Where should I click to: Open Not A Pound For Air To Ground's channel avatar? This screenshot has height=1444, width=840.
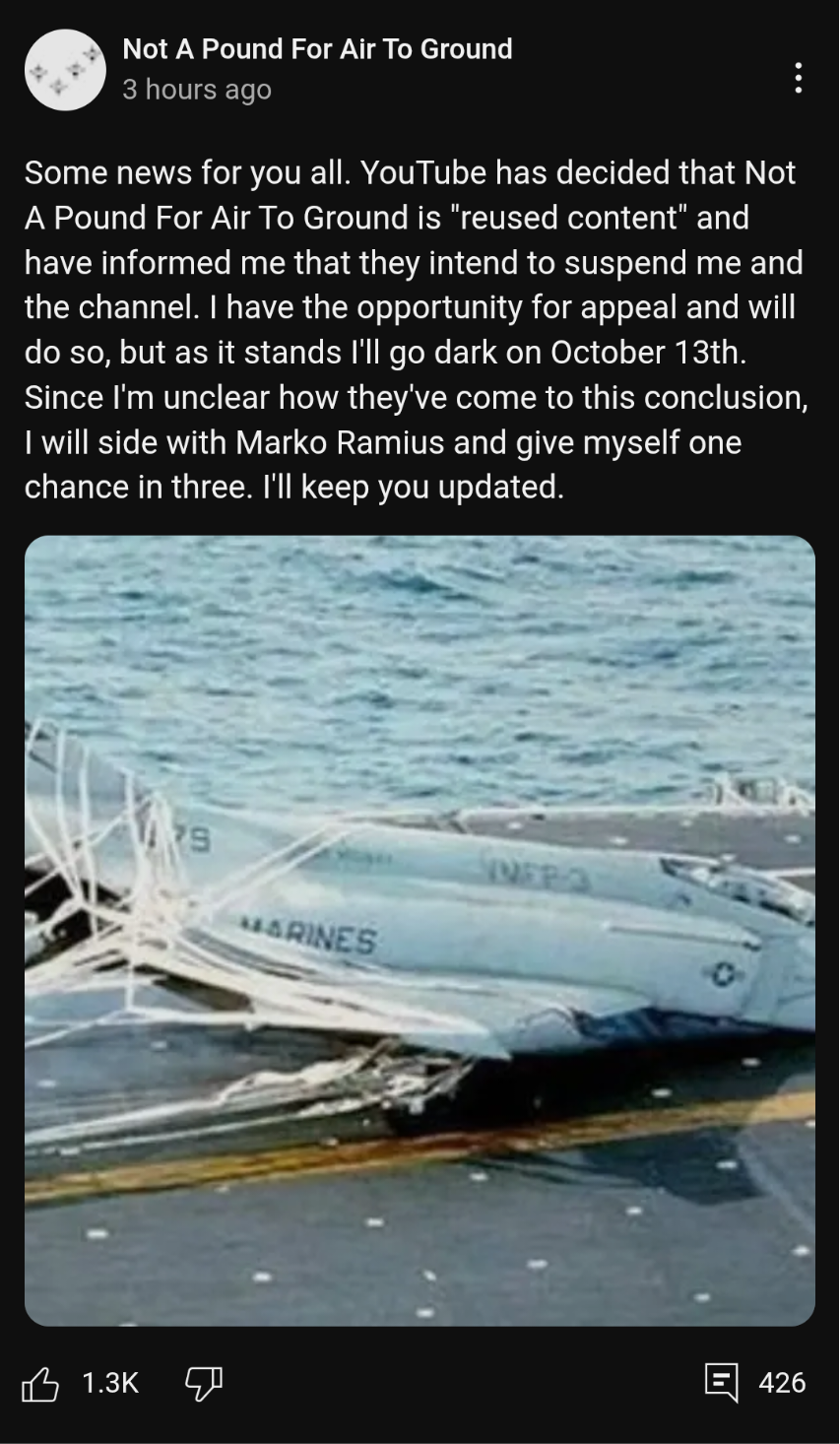tap(65, 70)
